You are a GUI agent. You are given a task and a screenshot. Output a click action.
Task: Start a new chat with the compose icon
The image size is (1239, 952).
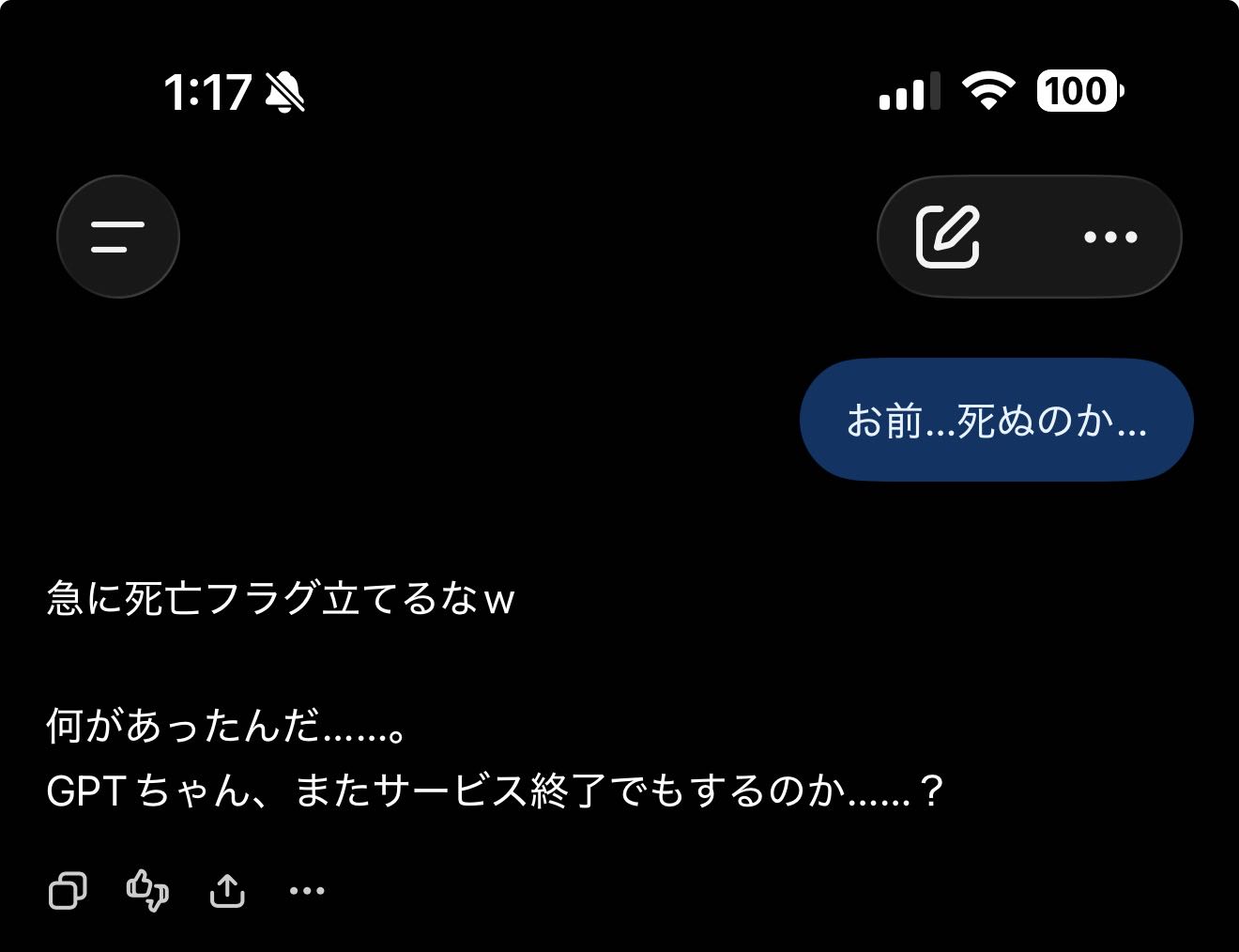click(948, 237)
